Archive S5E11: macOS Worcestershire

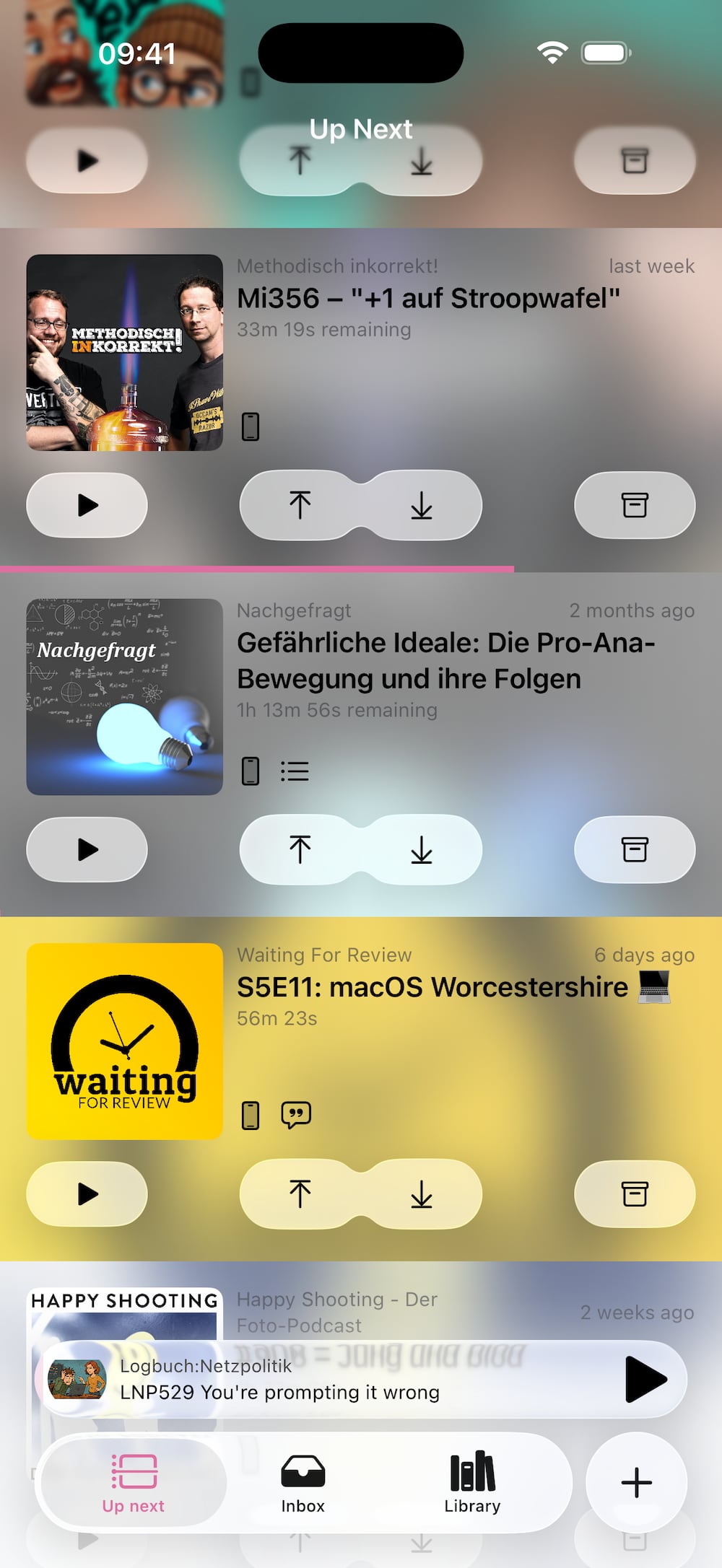pyautogui.click(x=635, y=1194)
